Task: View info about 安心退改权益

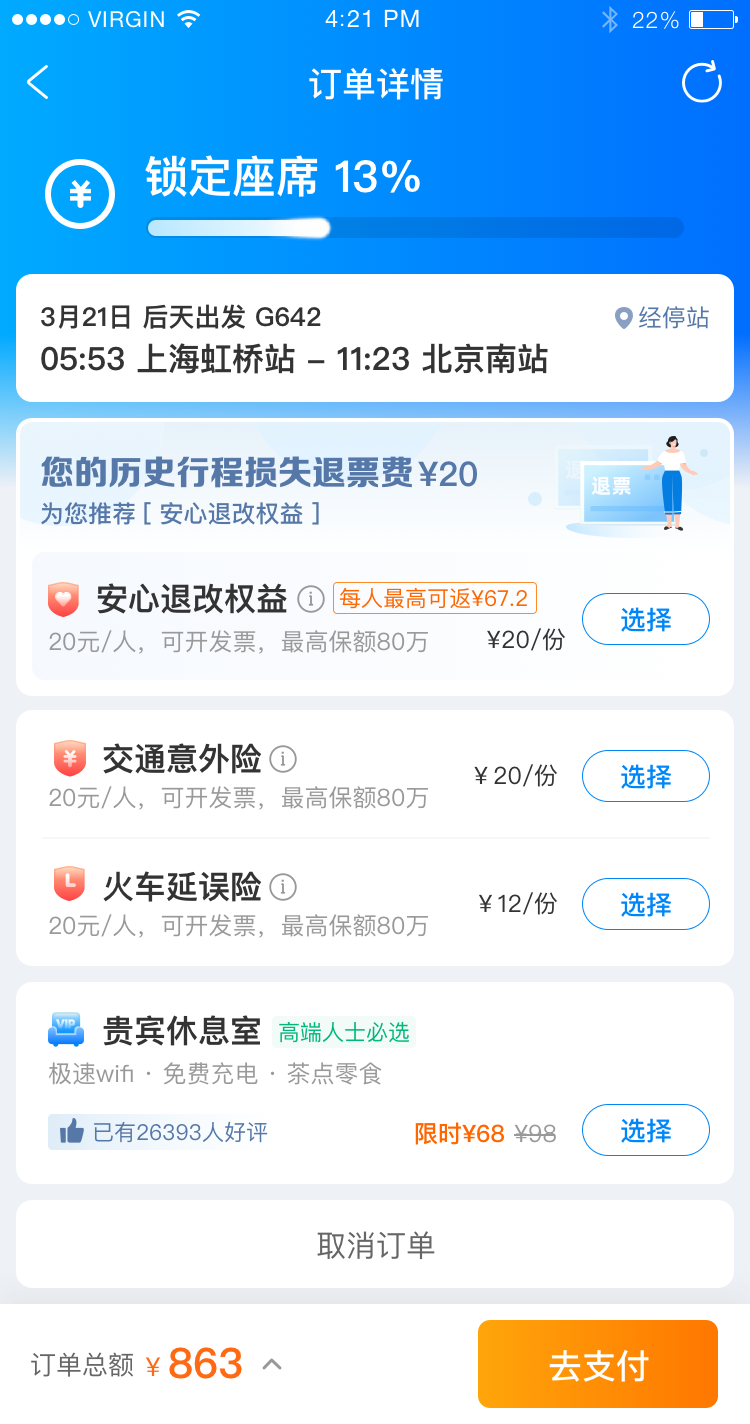Action: click(x=311, y=599)
